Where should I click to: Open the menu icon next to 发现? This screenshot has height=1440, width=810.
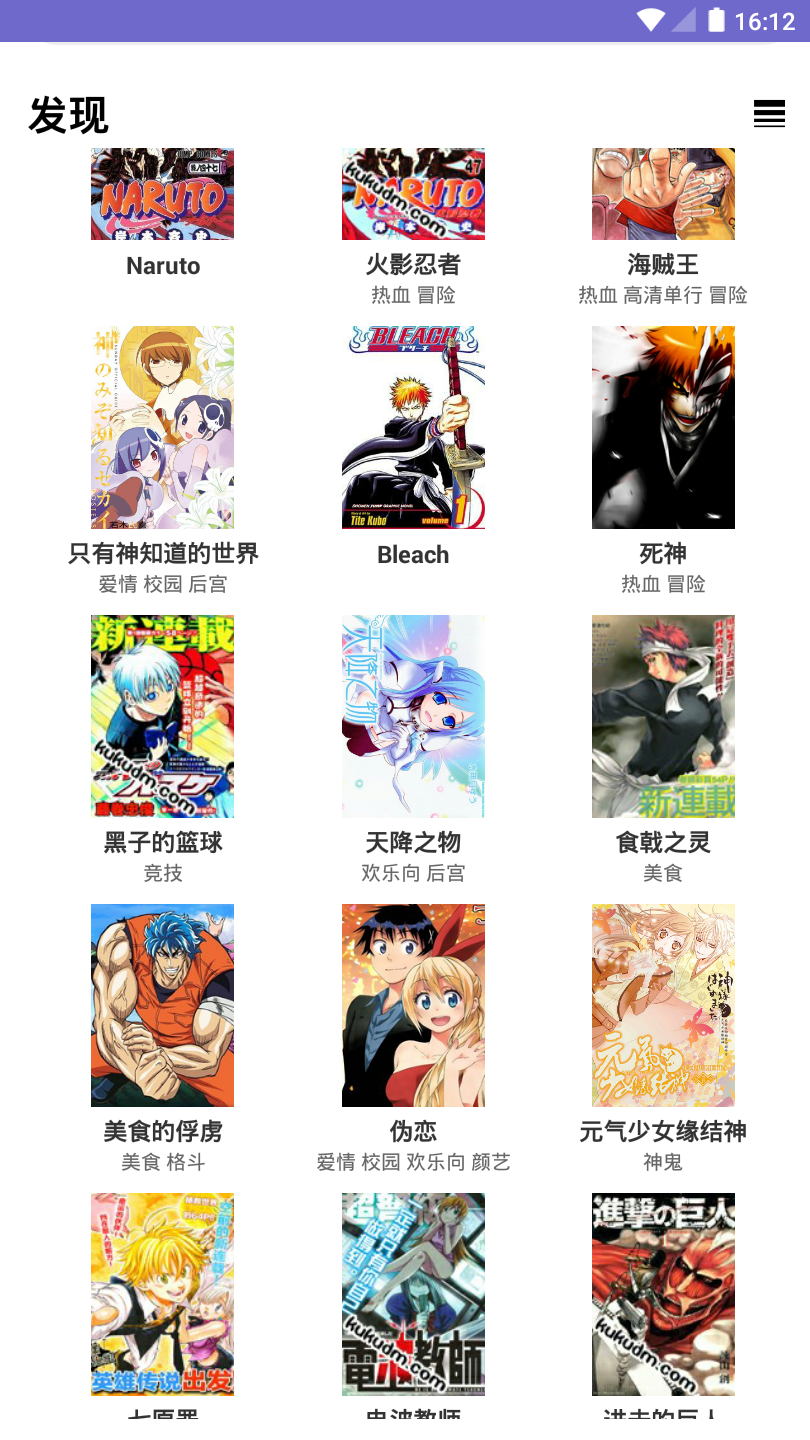(768, 114)
